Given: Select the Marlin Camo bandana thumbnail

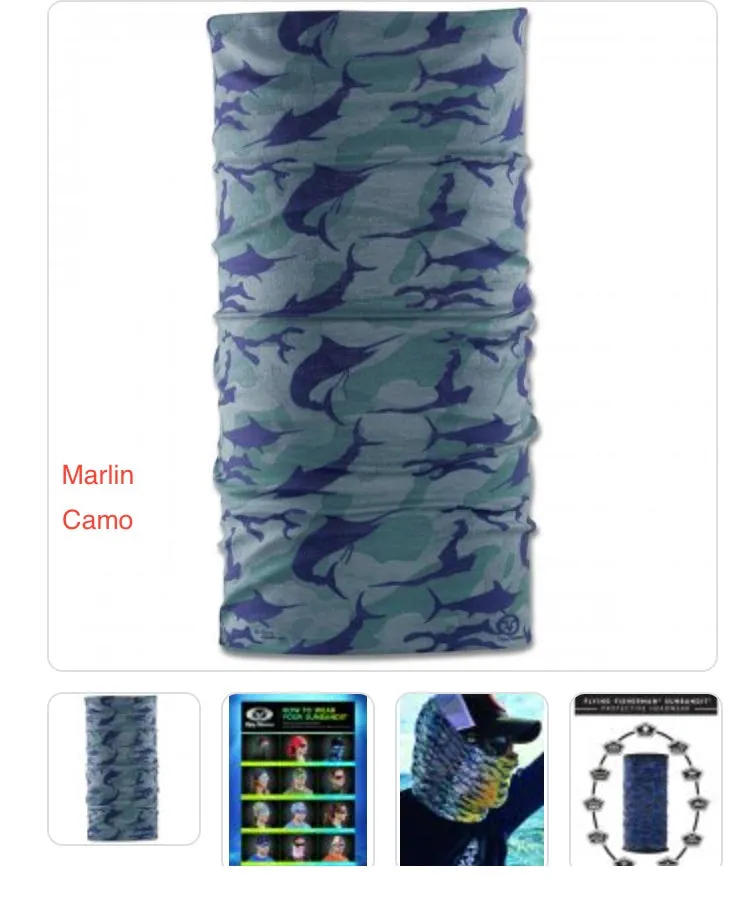Looking at the screenshot, I should tap(124, 768).
